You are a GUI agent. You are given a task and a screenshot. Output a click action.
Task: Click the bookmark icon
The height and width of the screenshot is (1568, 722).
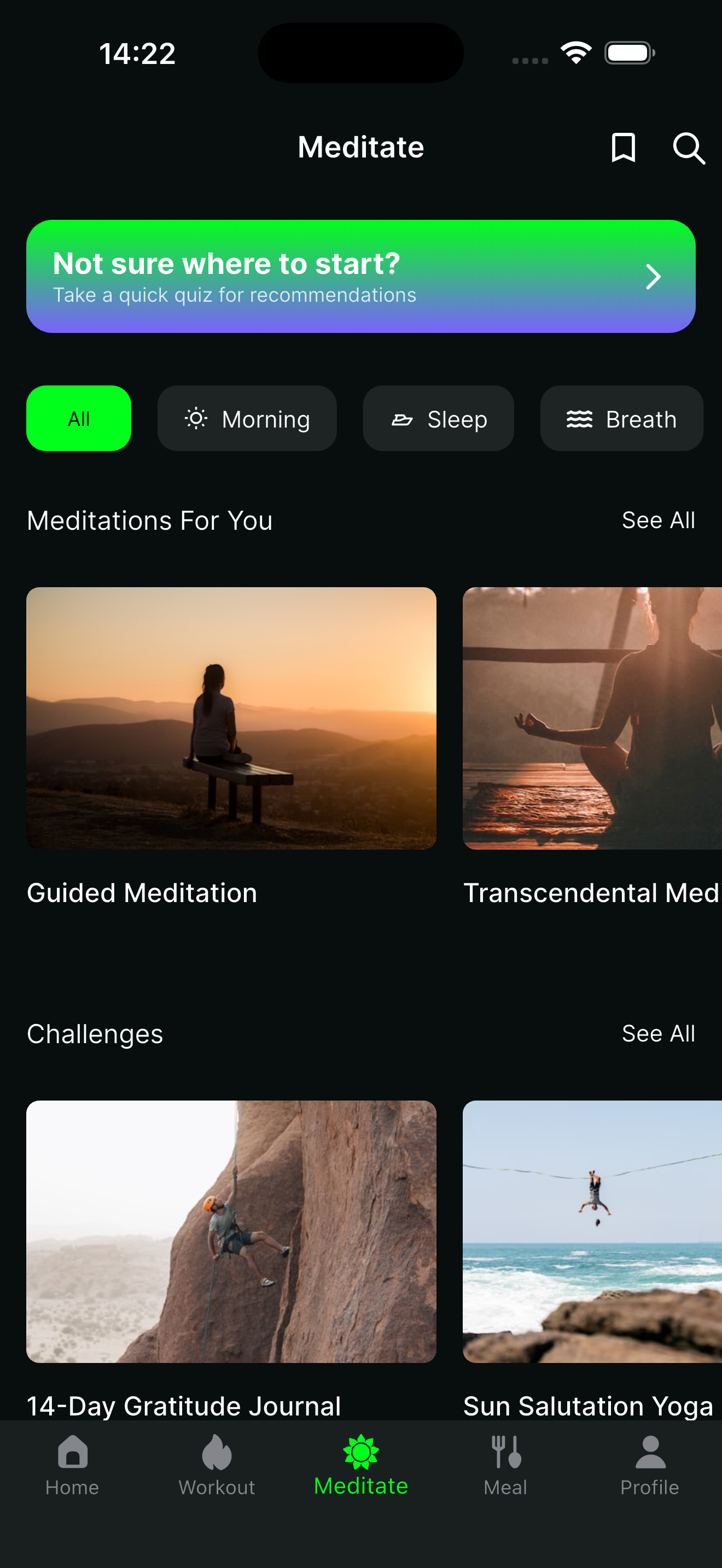[623, 147]
